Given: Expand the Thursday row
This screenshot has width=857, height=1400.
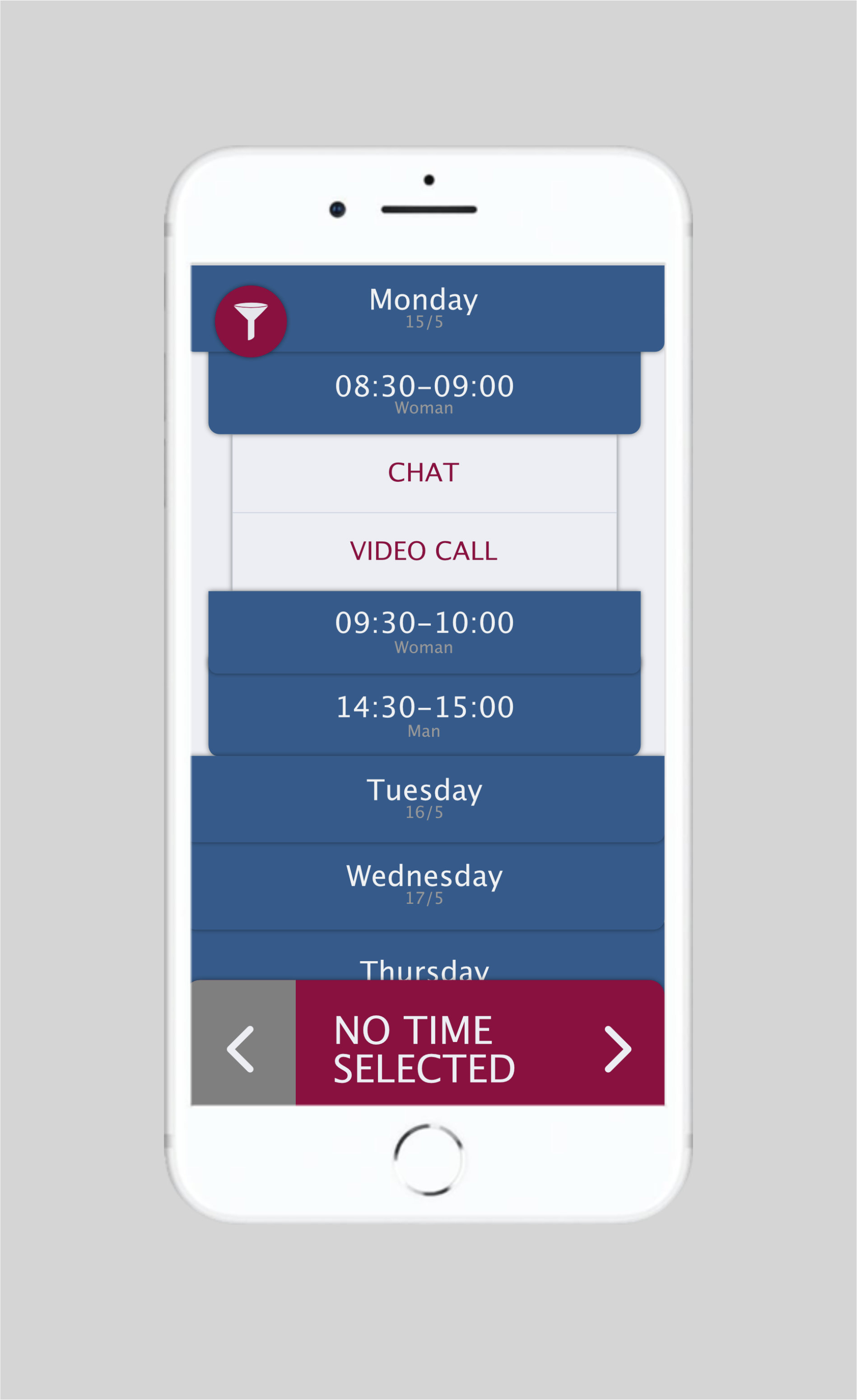Looking at the screenshot, I should pyautogui.click(x=427, y=956).
